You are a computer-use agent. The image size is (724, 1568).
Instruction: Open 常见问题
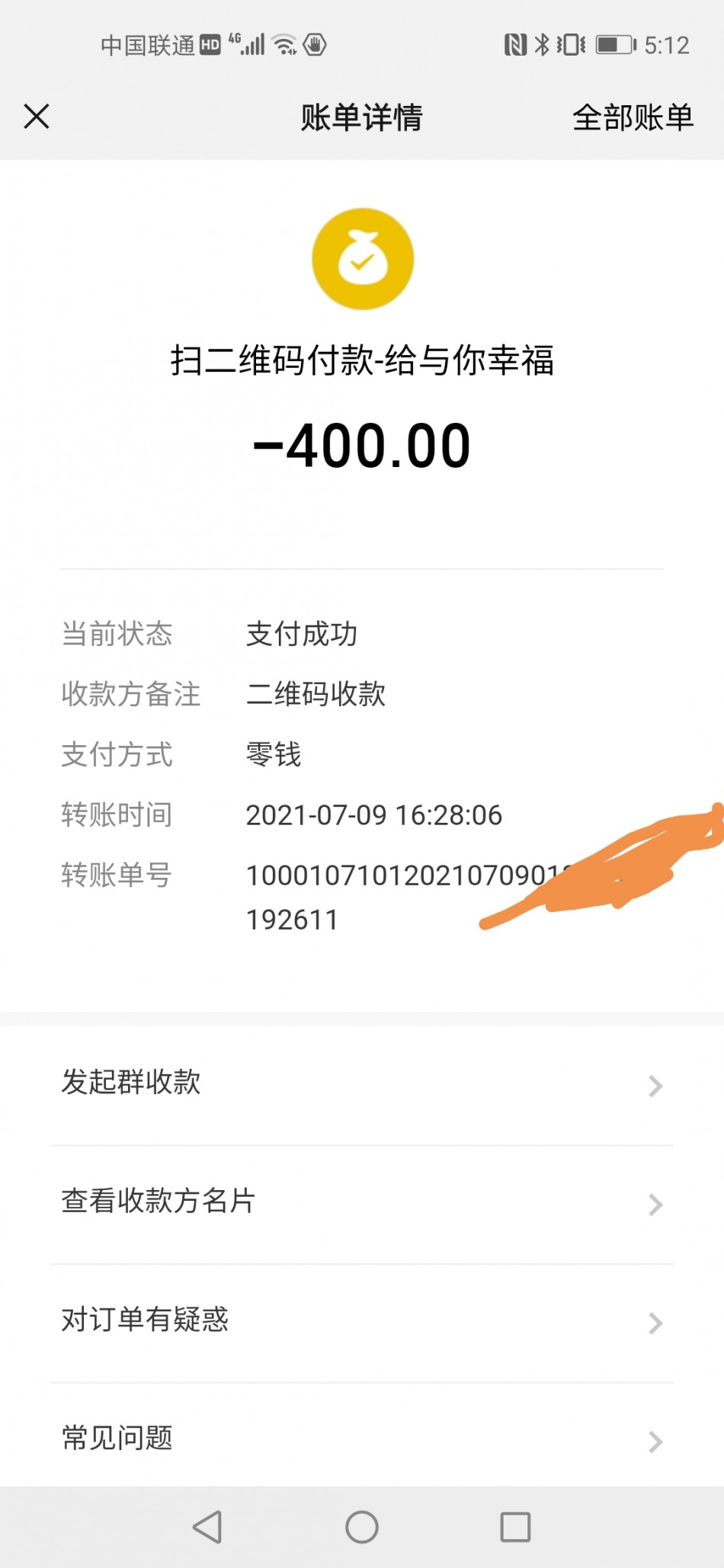coord(362,1436)
